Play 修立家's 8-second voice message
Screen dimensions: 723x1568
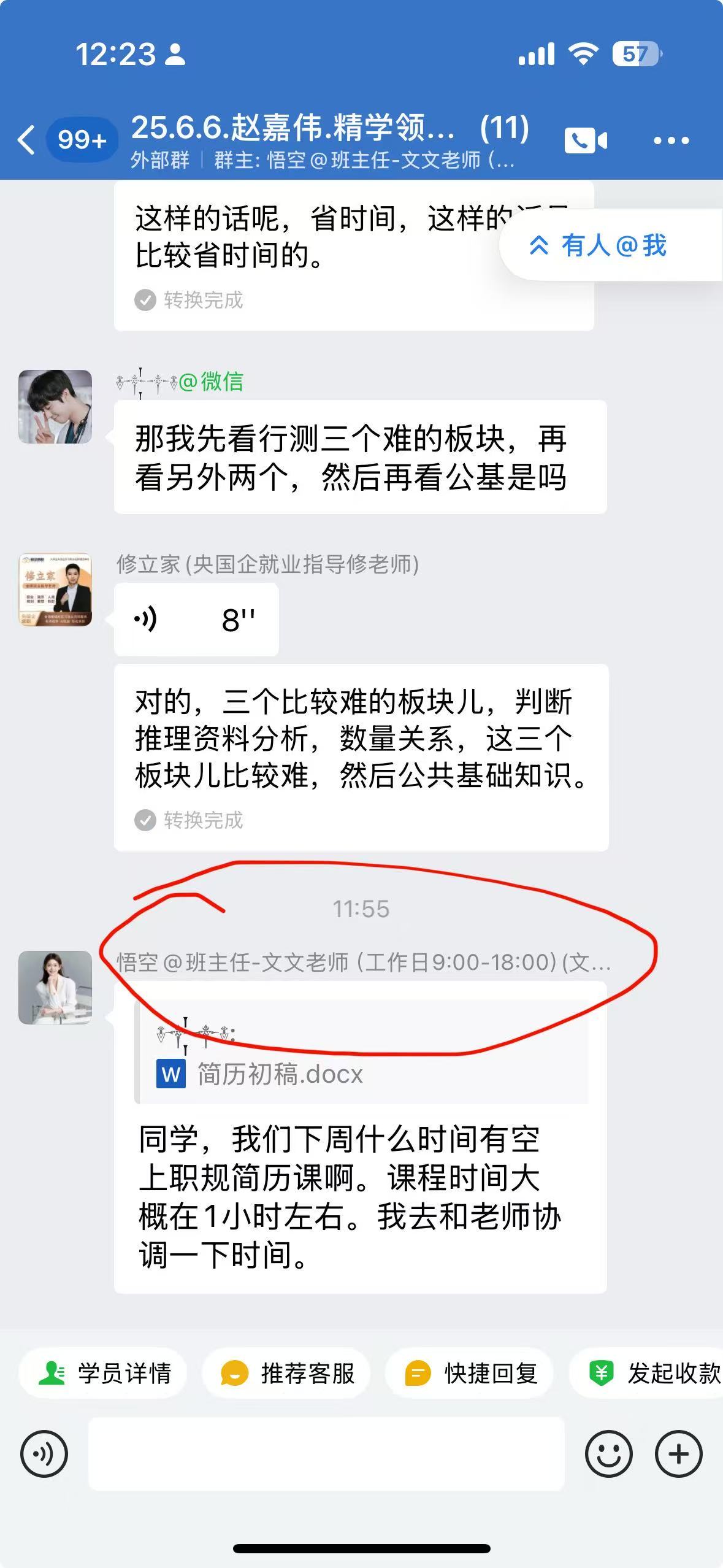pos(196,620)
